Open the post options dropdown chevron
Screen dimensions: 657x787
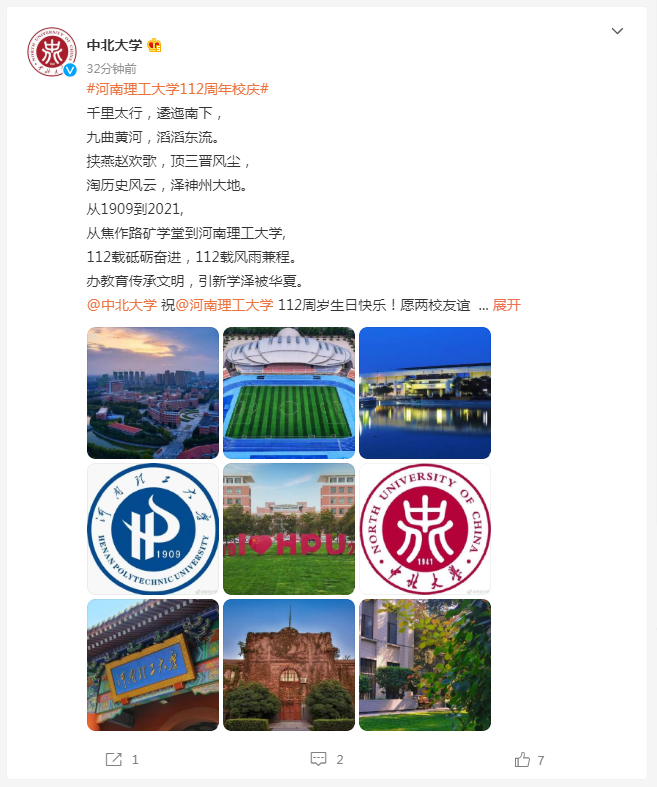coord(617,31)
